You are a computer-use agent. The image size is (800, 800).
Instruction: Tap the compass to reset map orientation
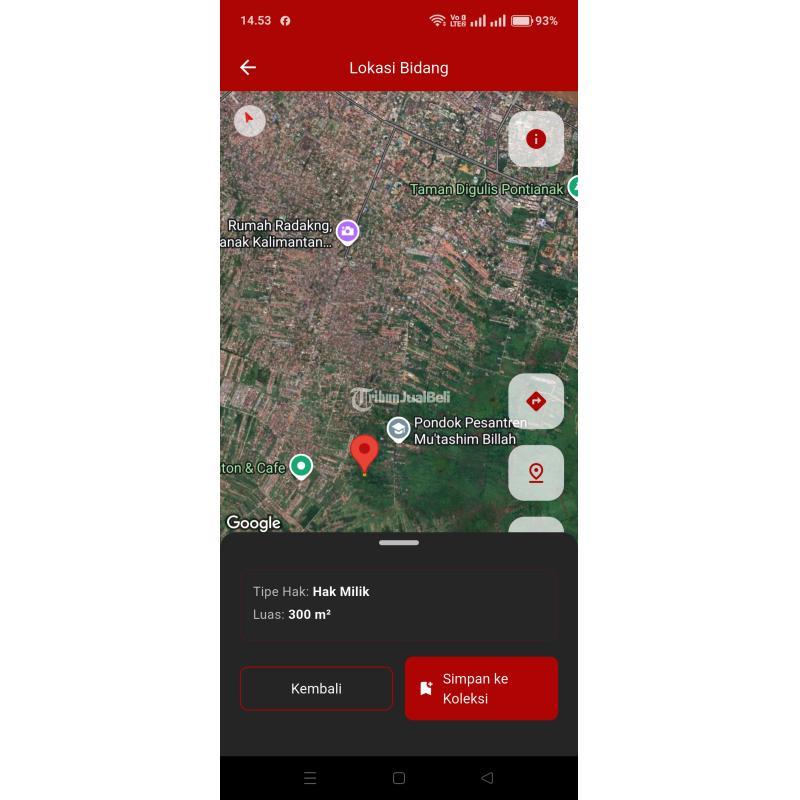coord(249,121)
